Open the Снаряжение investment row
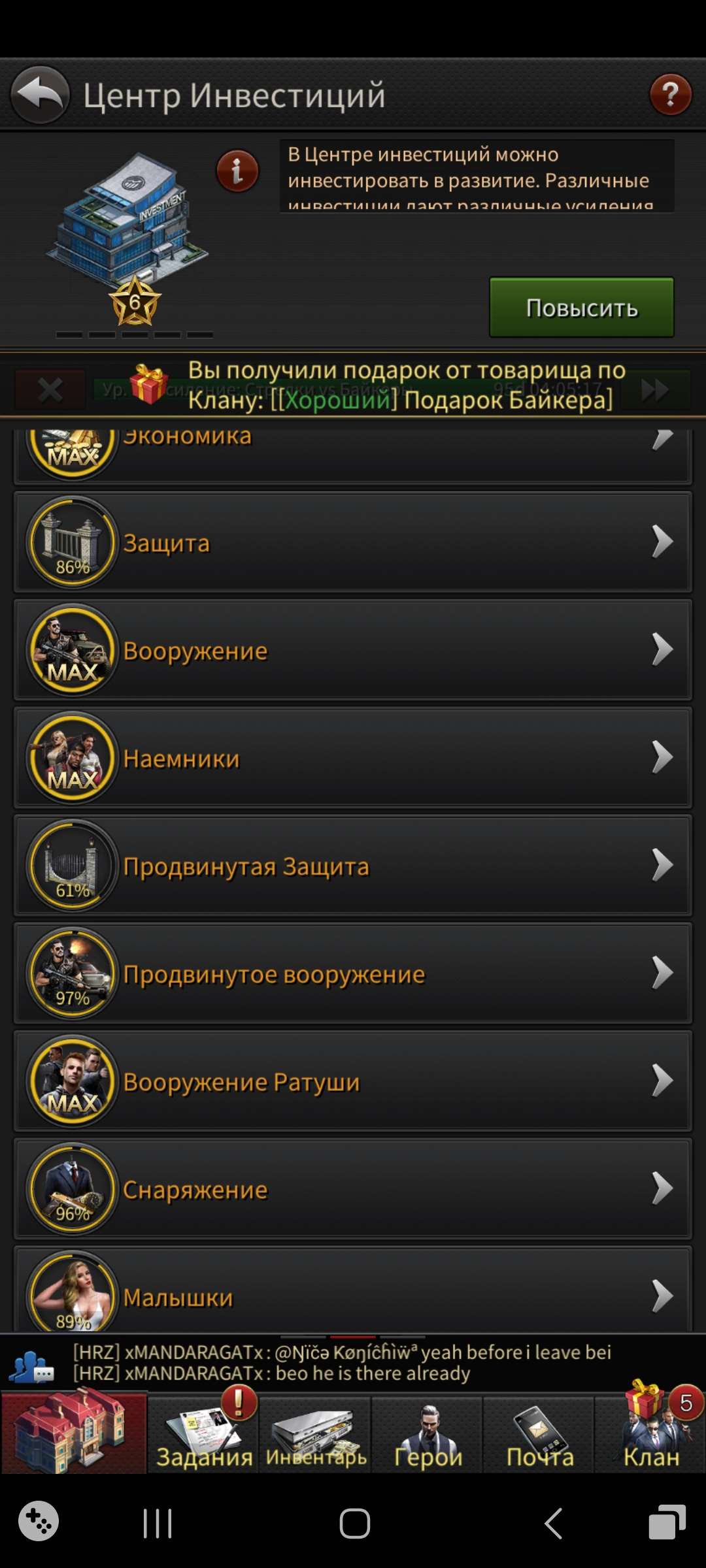This screenshot has height=1568, width=706. click(x=353, y=1189)
